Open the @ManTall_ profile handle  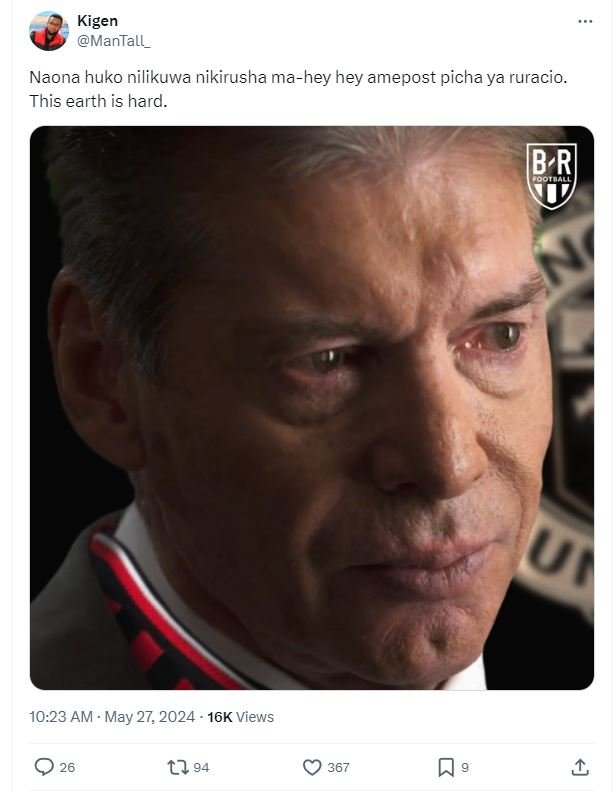tap(113, 40)
